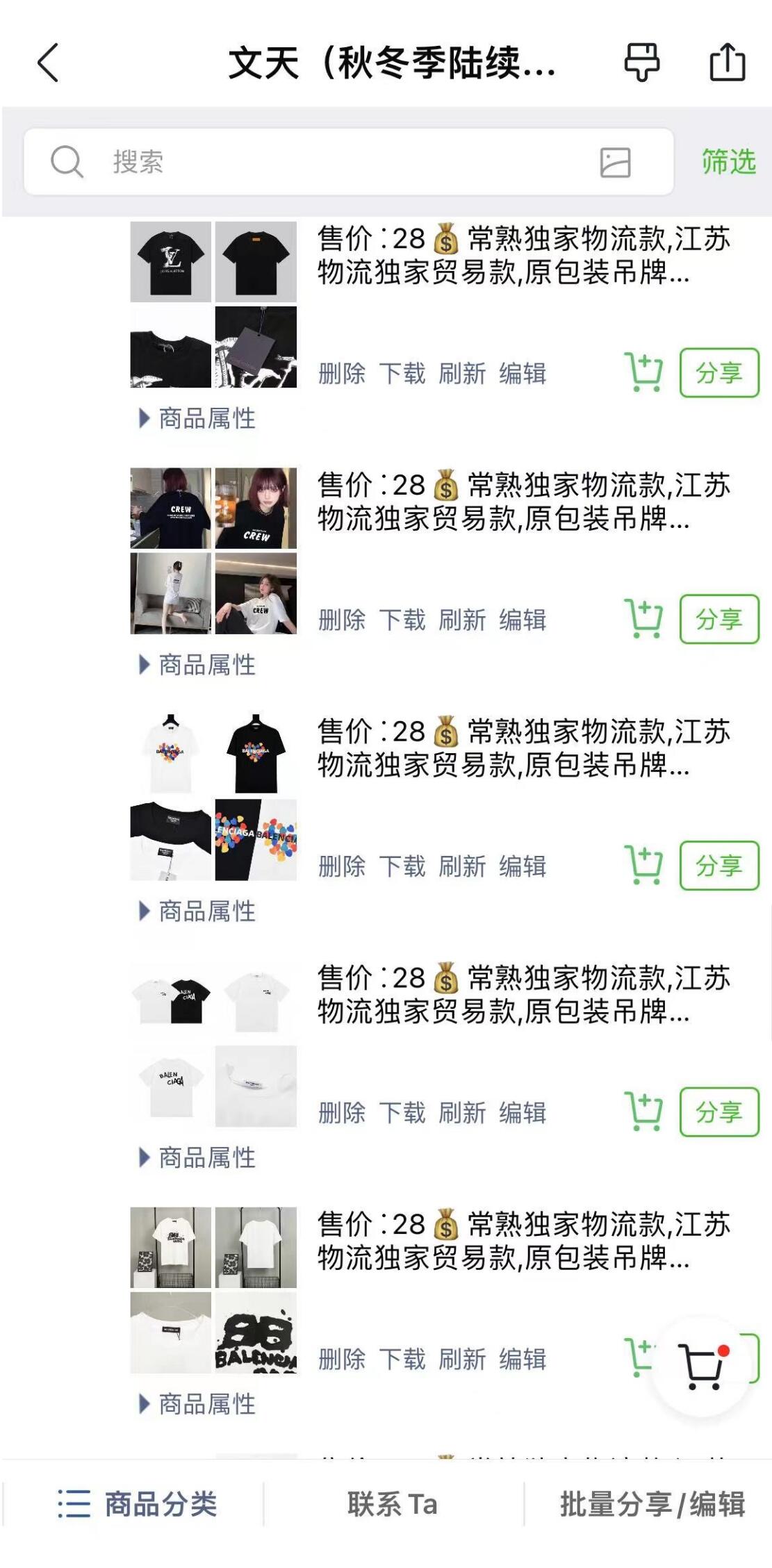Expand 商品属性 under the LV black tee
772x1568 pixels.
coord(198,418)
